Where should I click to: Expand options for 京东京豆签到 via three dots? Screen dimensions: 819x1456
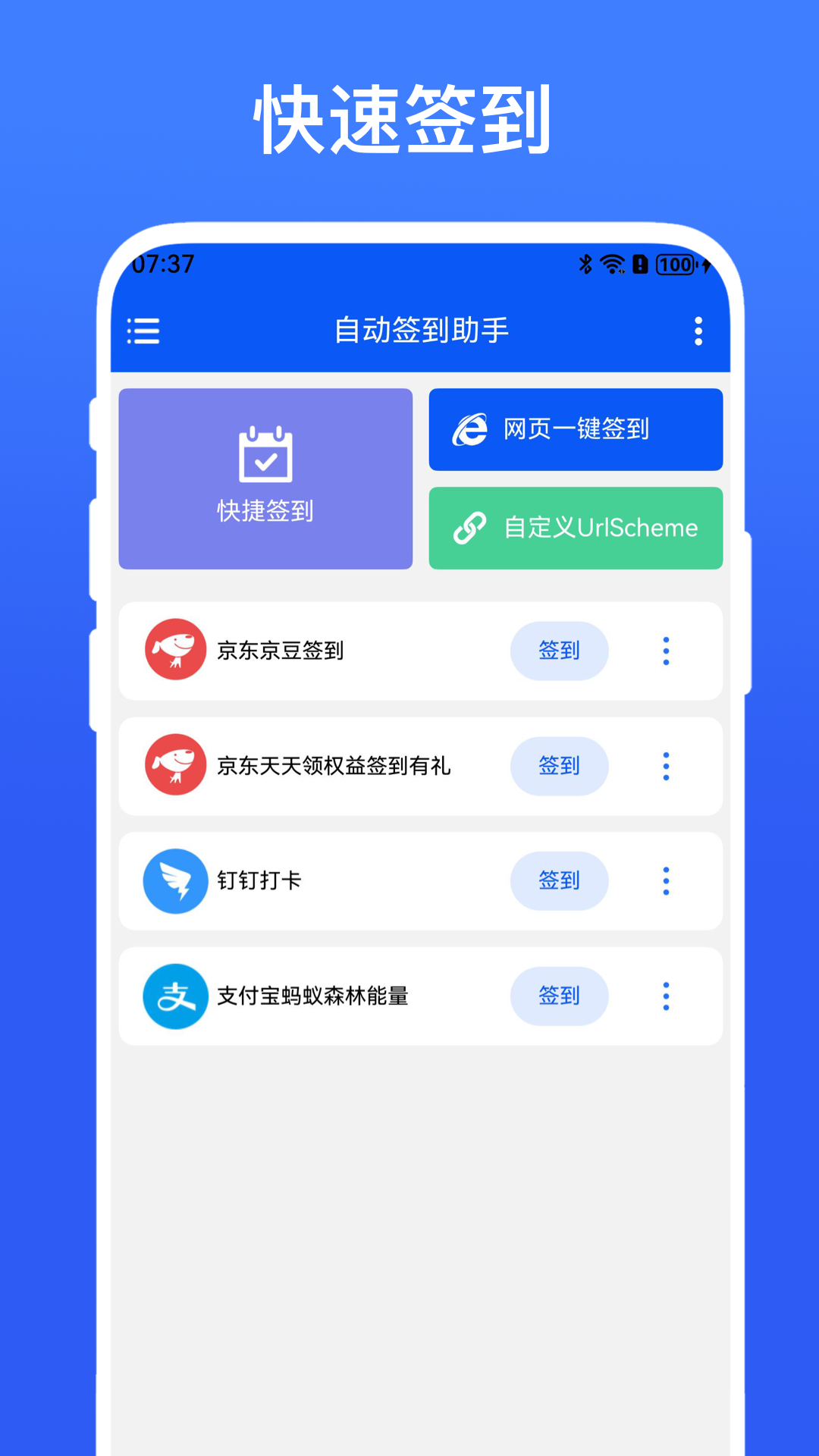666,651
